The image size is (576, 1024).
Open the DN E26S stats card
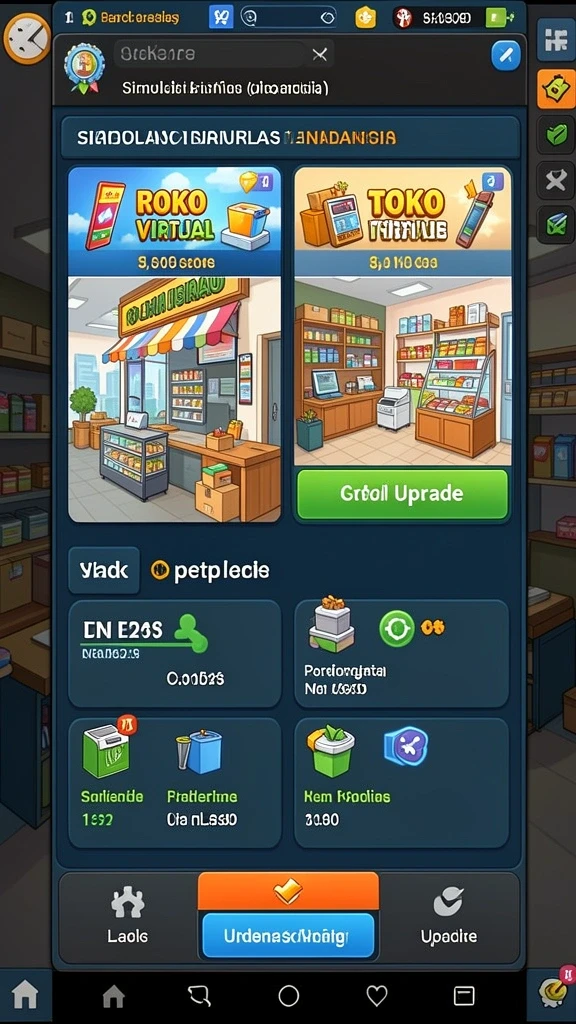coord(174,654)
